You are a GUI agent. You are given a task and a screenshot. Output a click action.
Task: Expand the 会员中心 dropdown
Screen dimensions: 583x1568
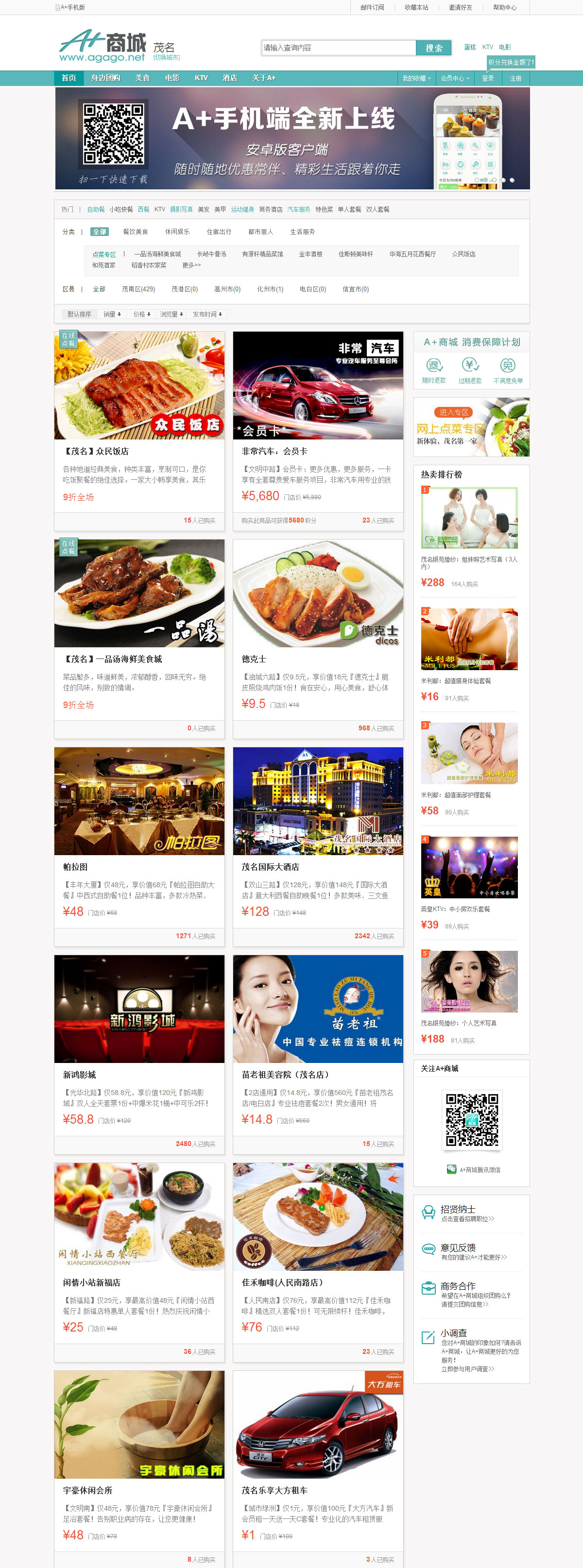454,79
